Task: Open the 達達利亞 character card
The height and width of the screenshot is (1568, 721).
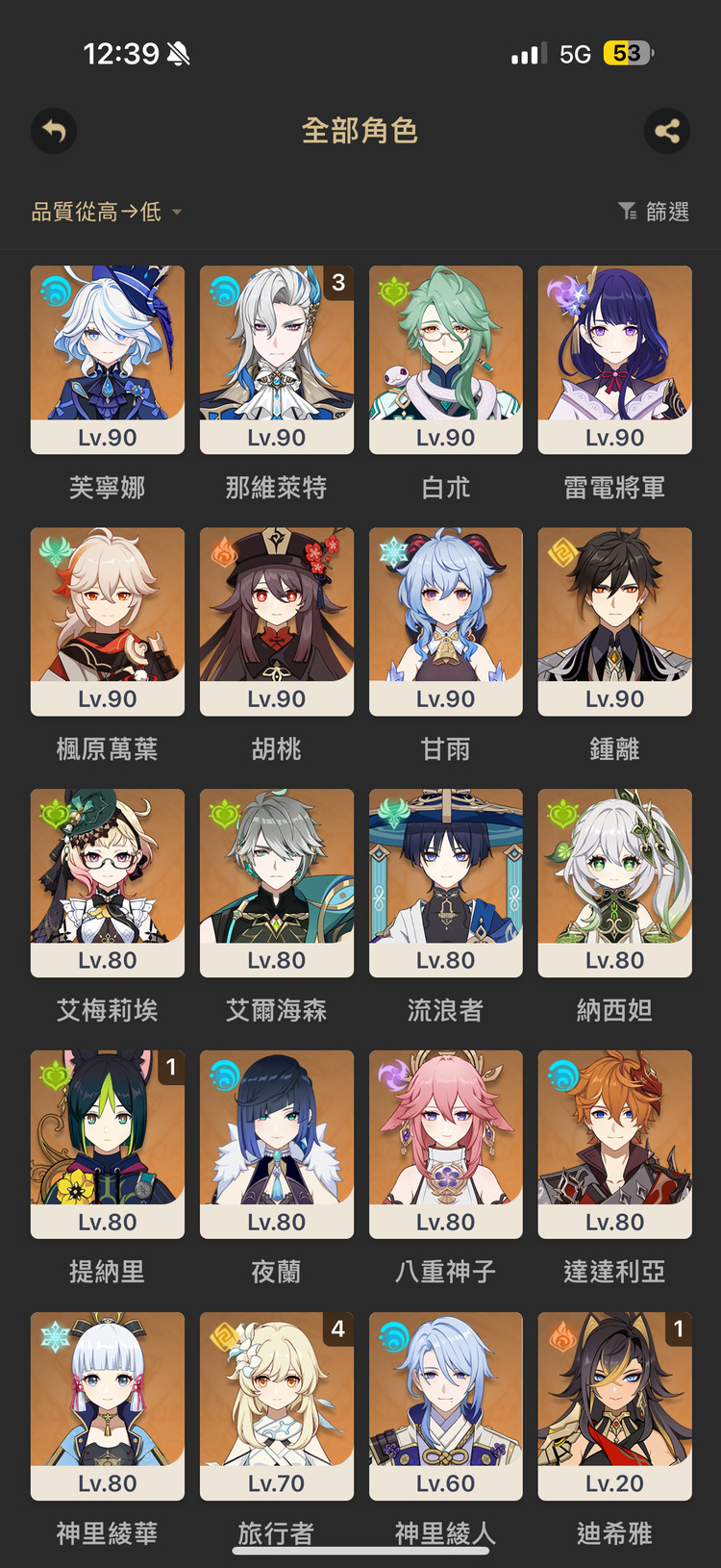Action: tap(615, 1144)
